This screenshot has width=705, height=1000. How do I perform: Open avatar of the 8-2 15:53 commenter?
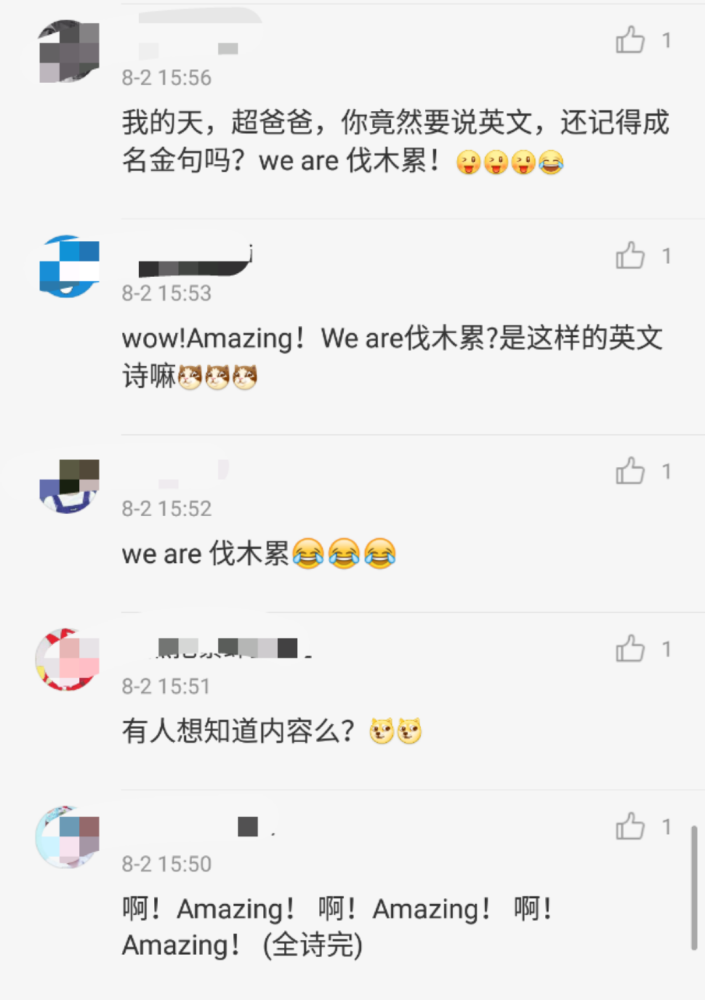[69, 265]
